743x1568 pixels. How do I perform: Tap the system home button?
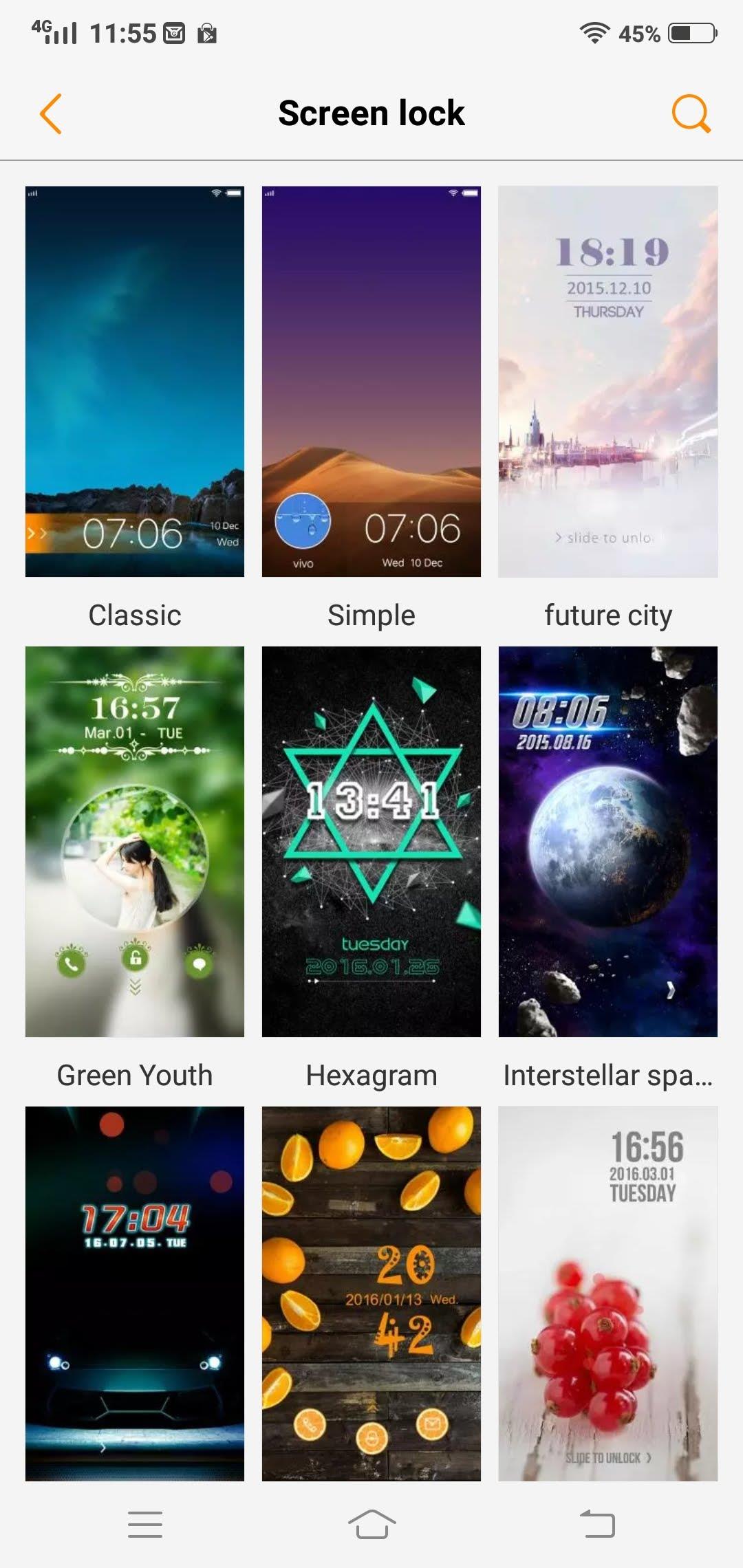click(x=371, y=1524)
